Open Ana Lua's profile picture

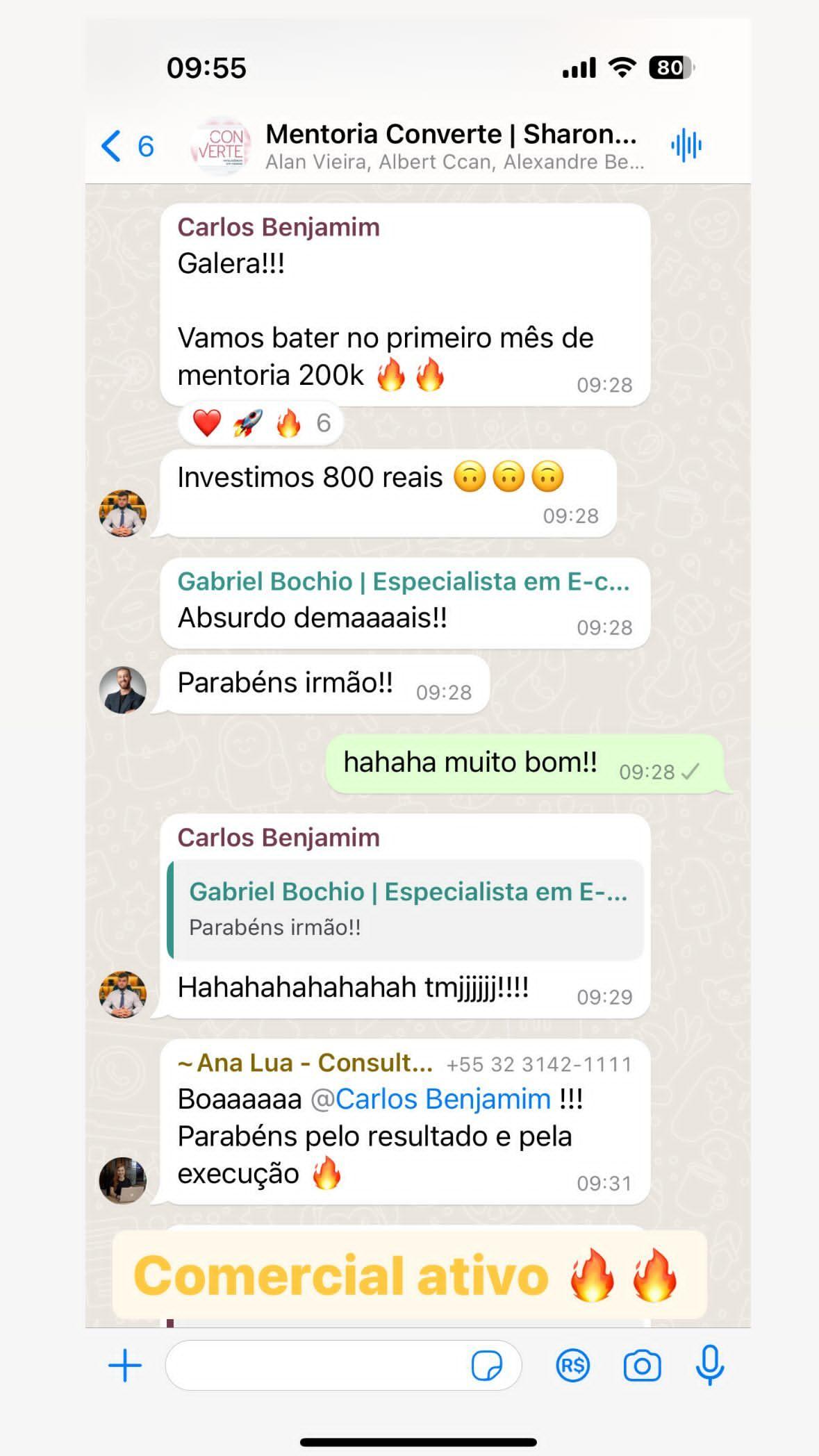click(123, 1180)
